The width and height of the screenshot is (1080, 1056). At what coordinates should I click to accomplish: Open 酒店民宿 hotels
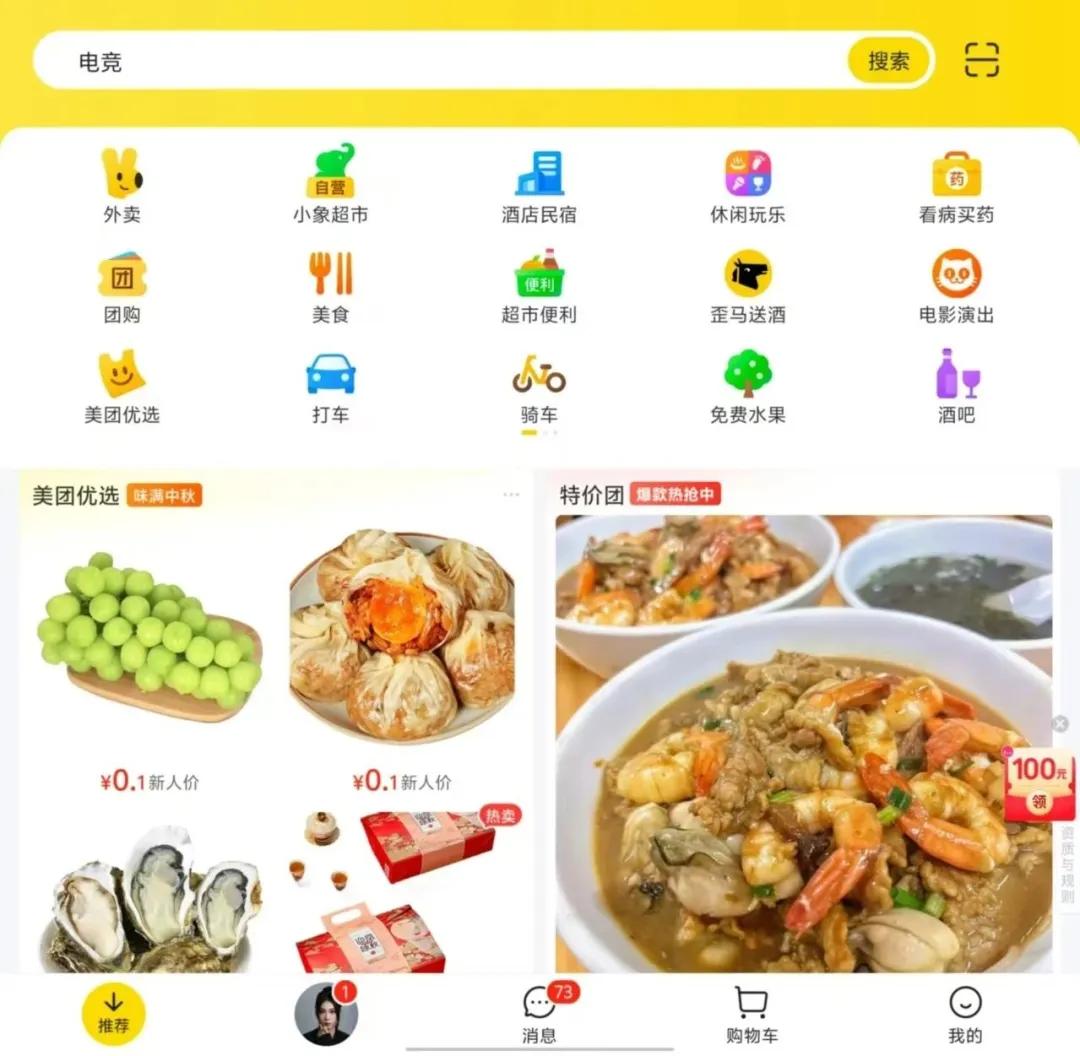[x=539, y=186]
